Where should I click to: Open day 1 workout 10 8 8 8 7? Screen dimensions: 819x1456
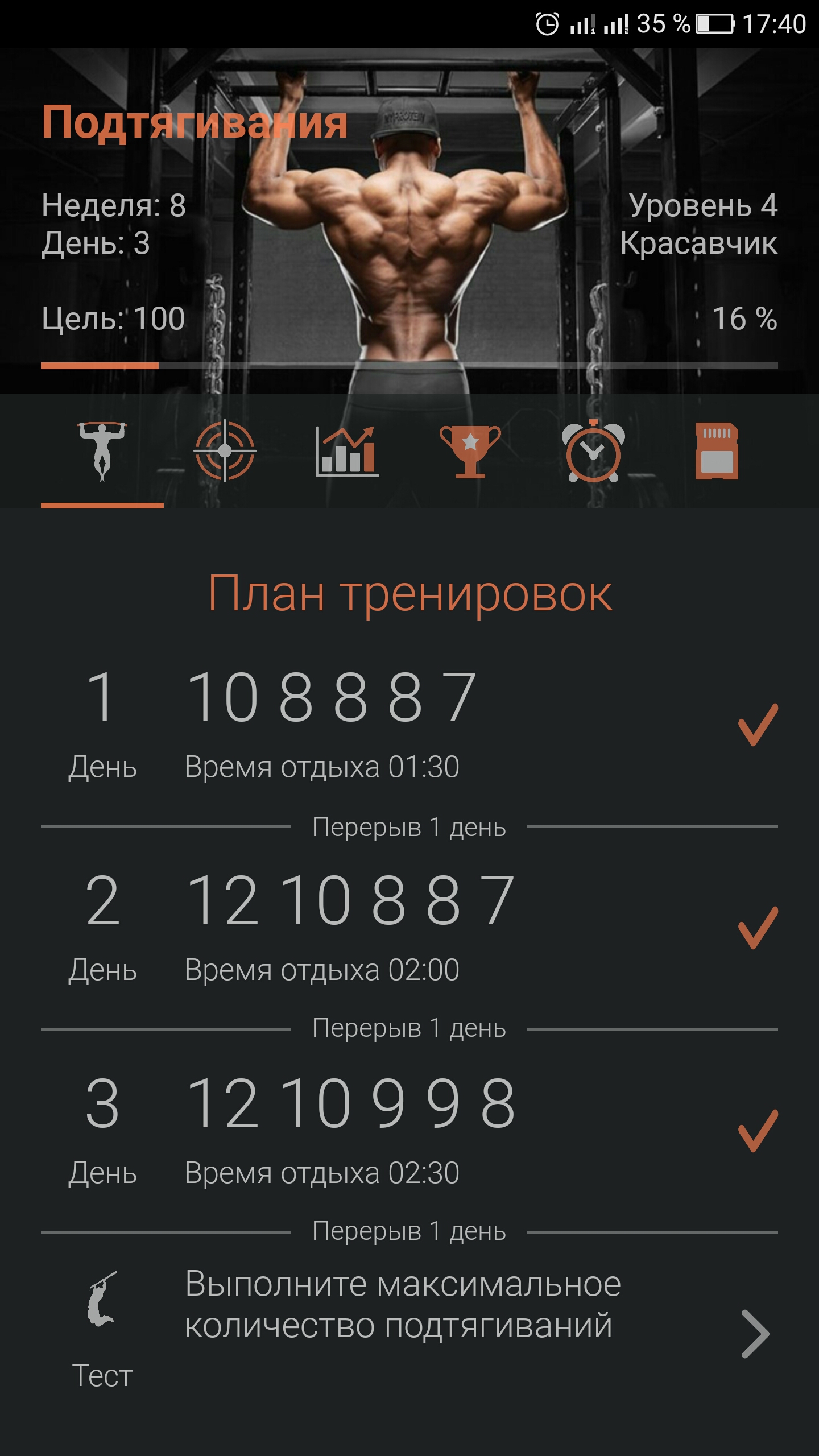409,725
